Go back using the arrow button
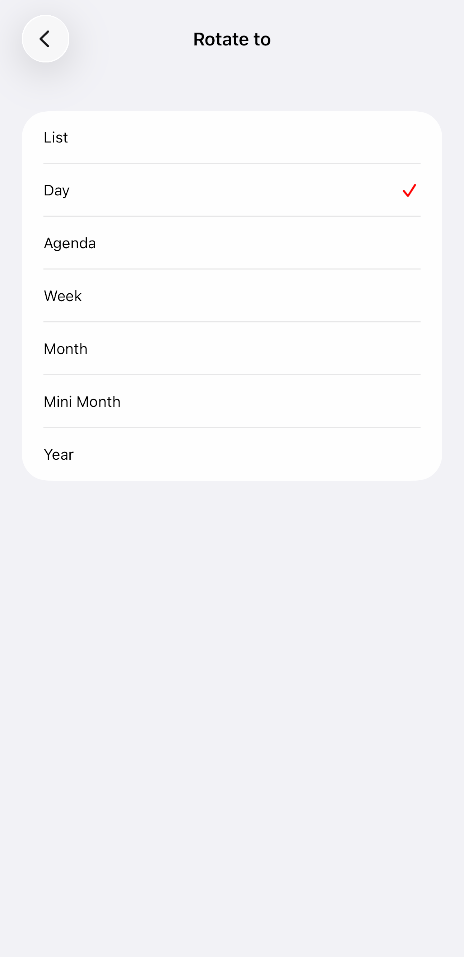Viewport: 464px width, 957px height. coord(45,39)
